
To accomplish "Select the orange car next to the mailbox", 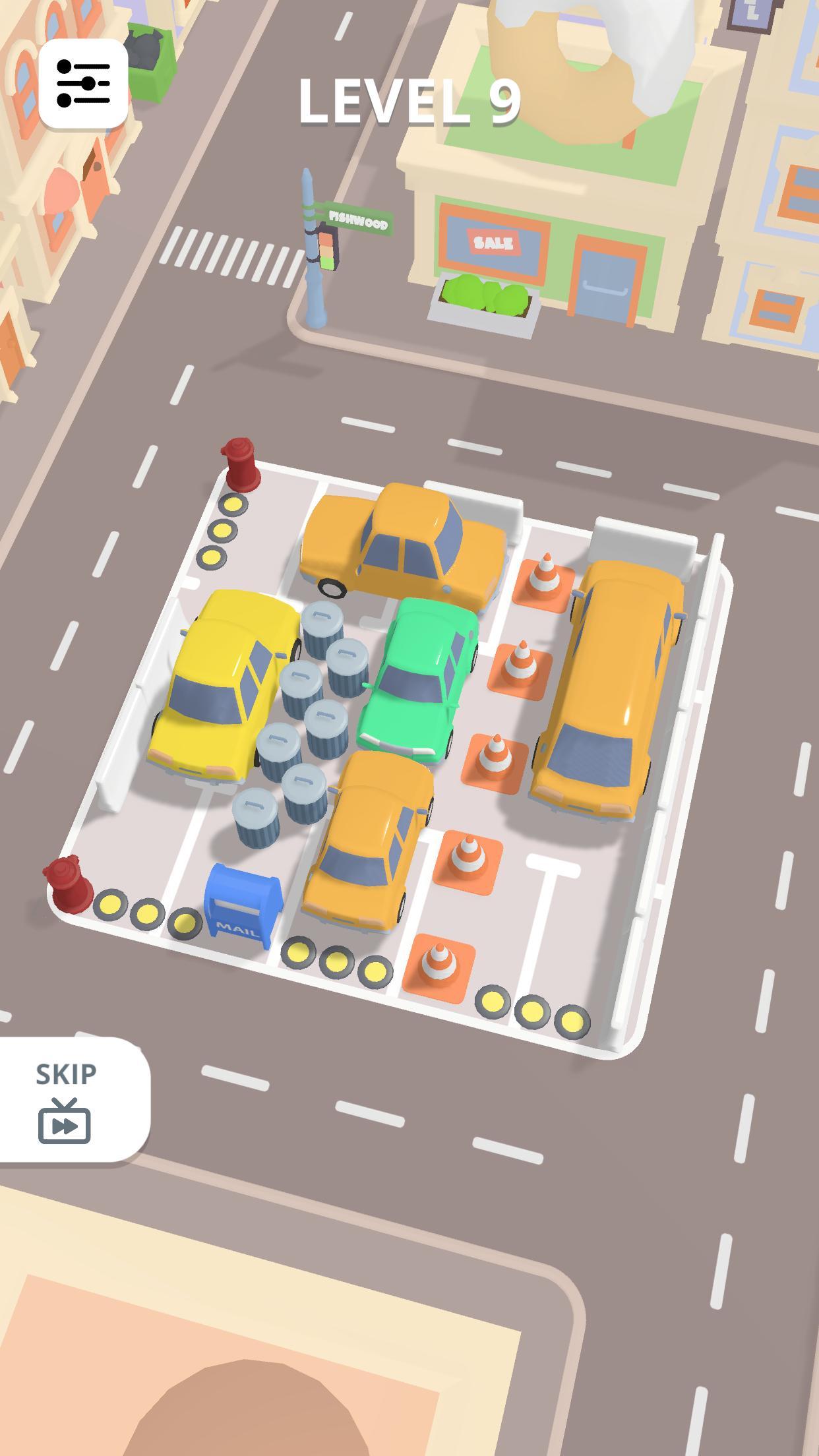I will pyautogui.click(x=368, y=840).
